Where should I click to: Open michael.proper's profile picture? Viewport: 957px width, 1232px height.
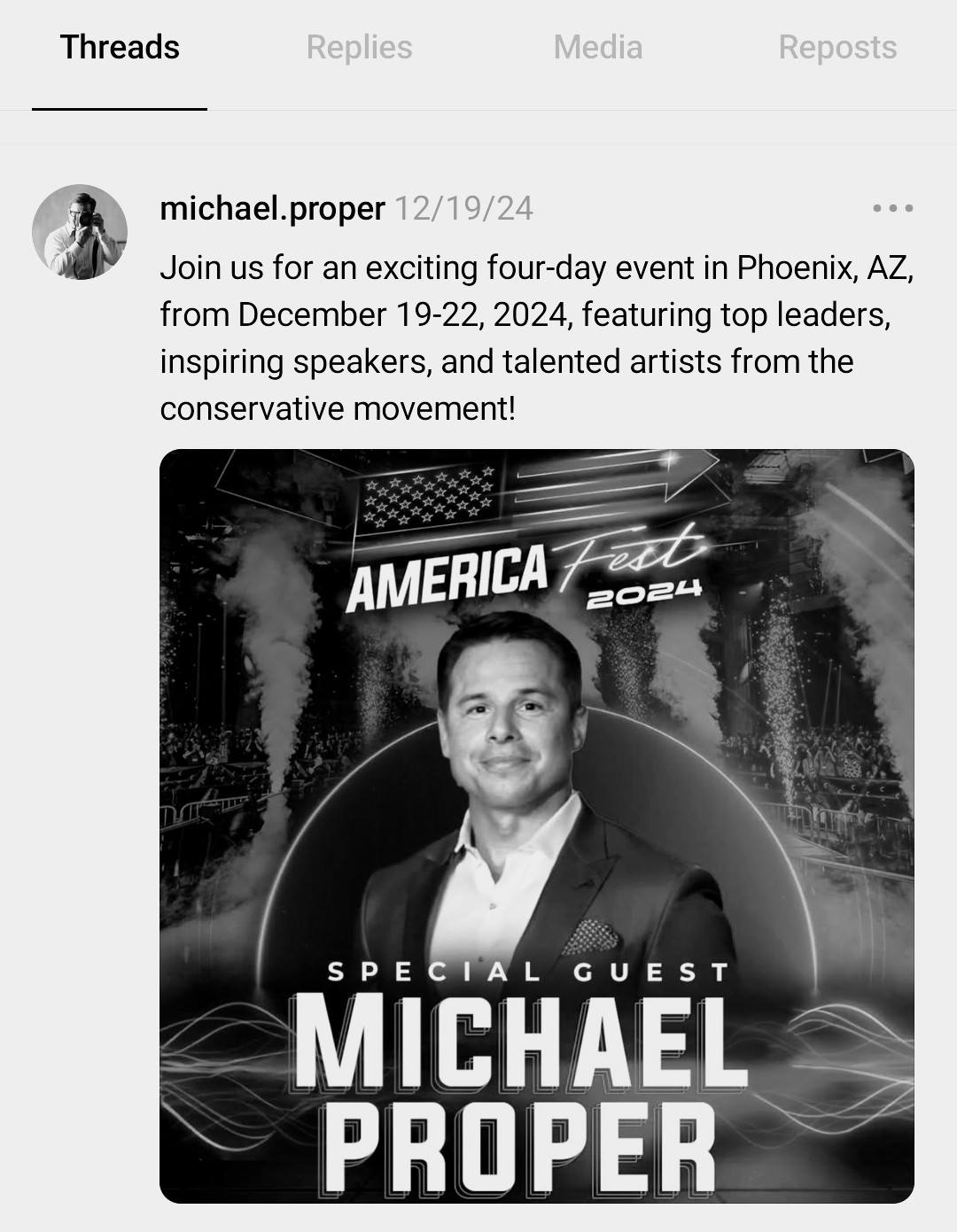click(x=80, y=232)
